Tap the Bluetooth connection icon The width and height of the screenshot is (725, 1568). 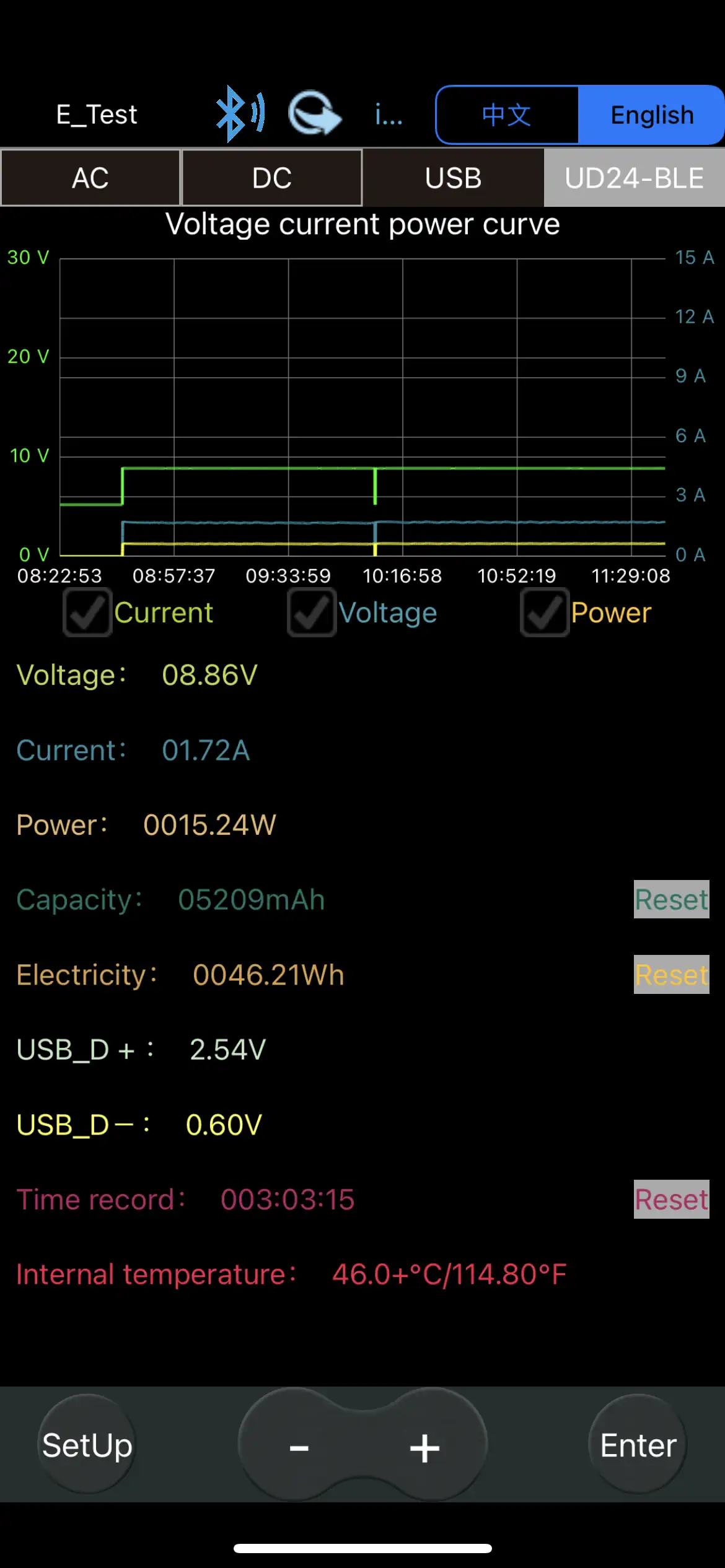pos(240,114)
